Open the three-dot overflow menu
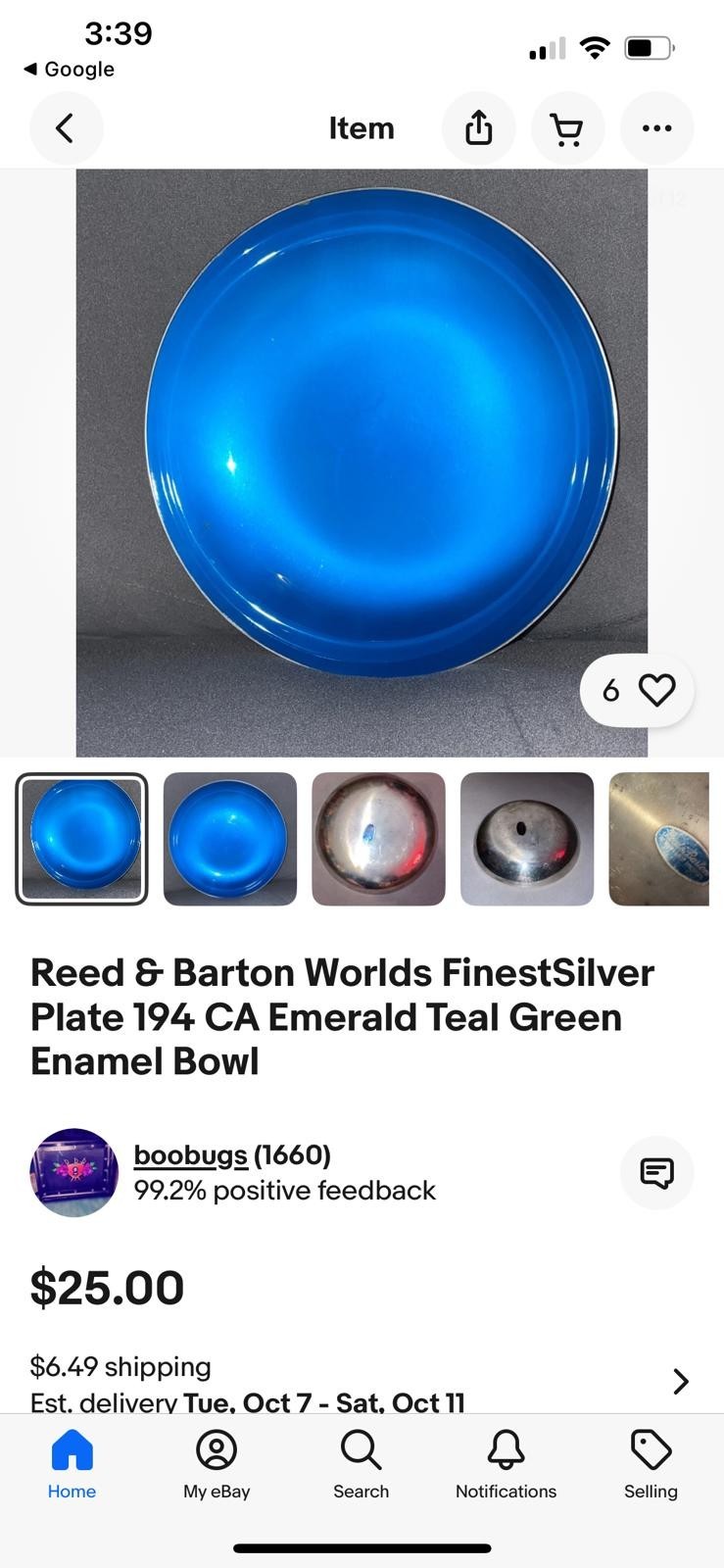 pos(656,128)
